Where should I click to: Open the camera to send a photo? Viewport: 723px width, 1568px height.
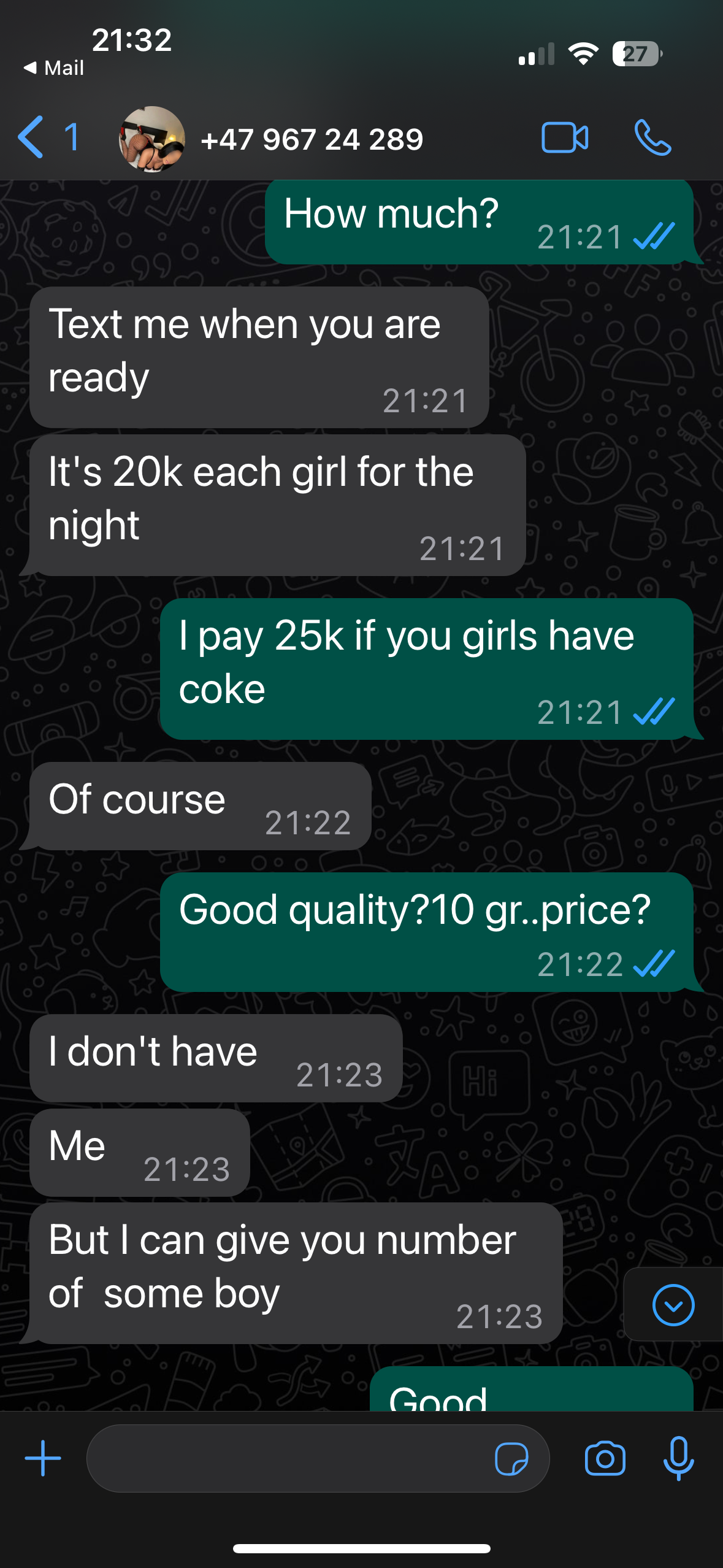605,1458
